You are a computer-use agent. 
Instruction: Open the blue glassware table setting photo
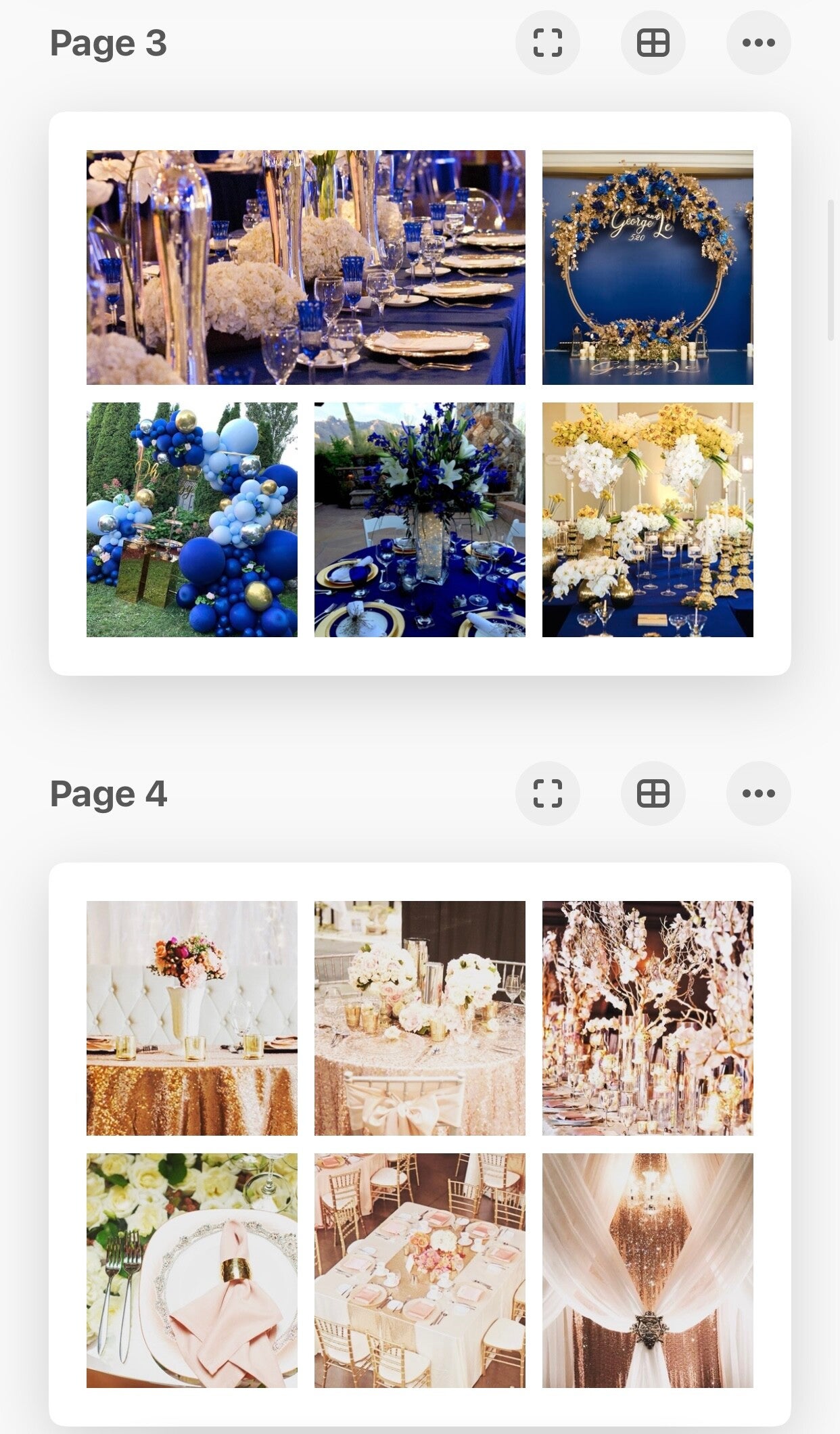(306, 267)
